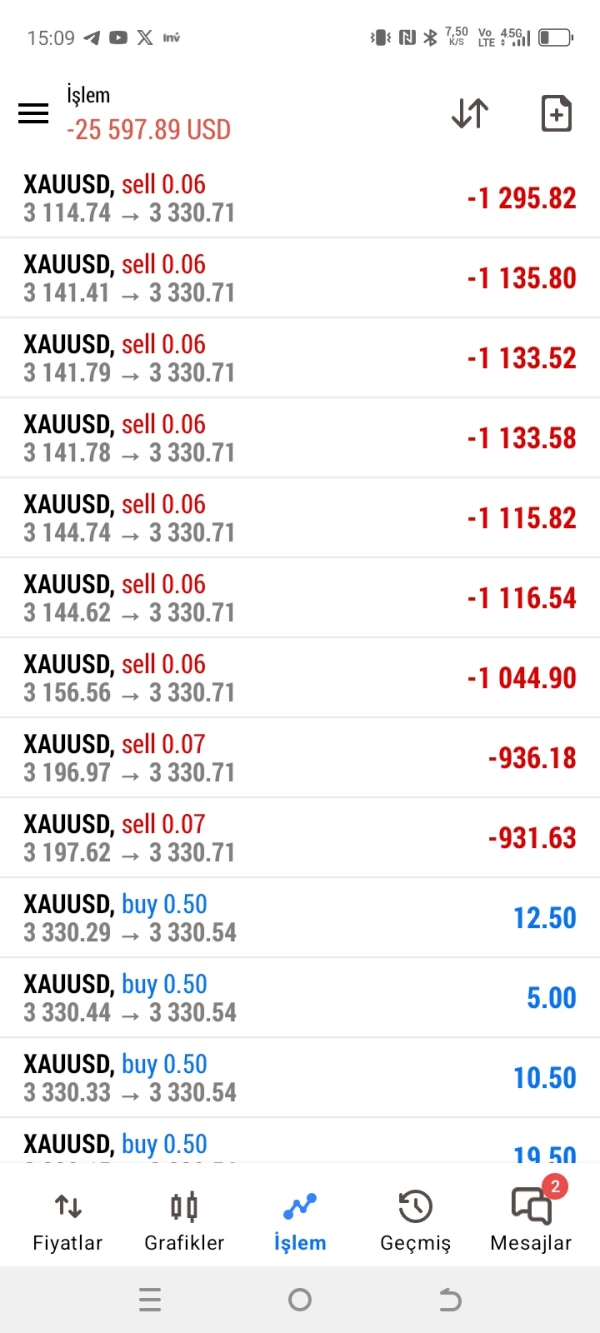Screen dimensions: 600x1333
Task: Open the Geçmiş history tab
Action: pos(415,1222)
